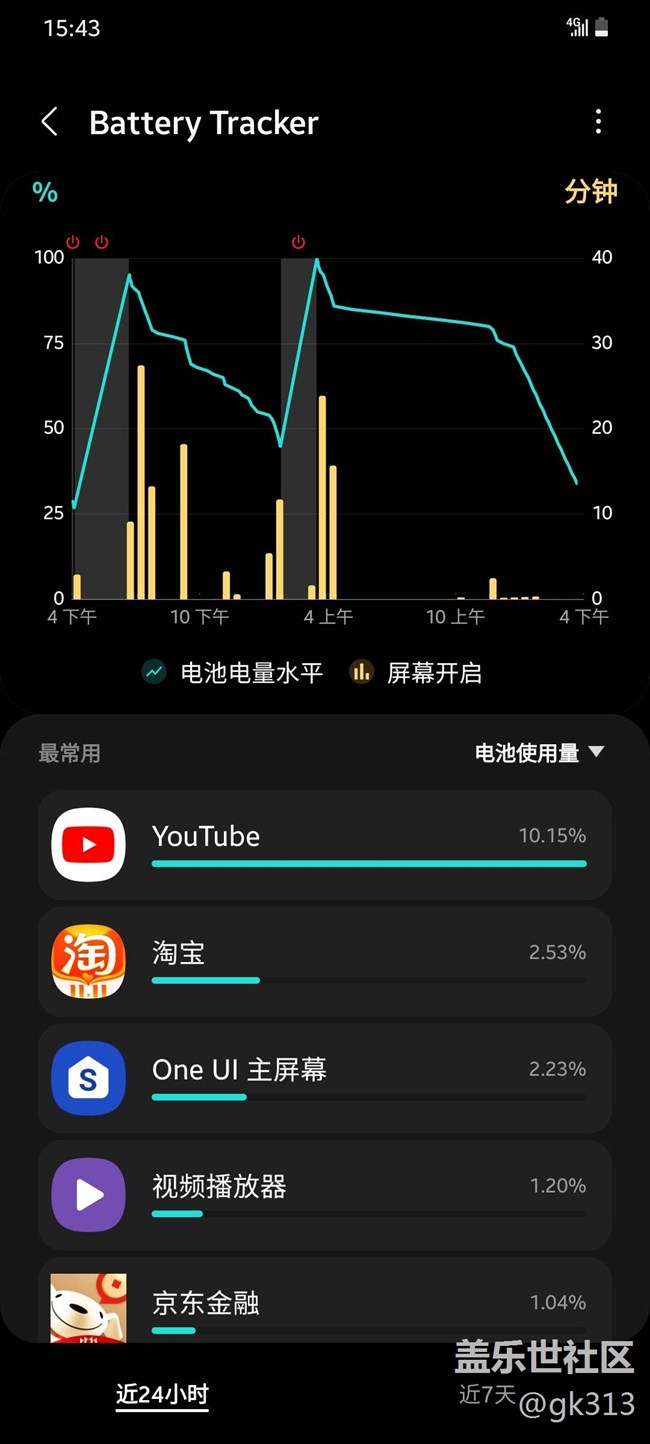Open the 电池使用量 sort dropdown

[x=539, y=753]
